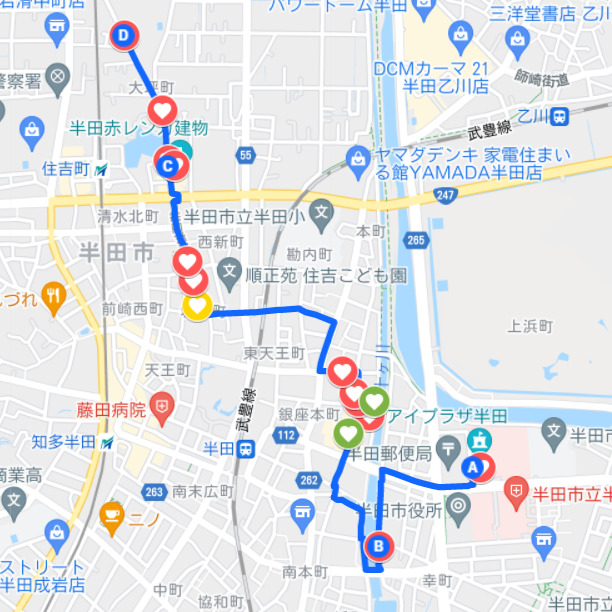
Task: Tap the 半田 railway station icon
Action: pyautogui.click(x=245, y=448)
